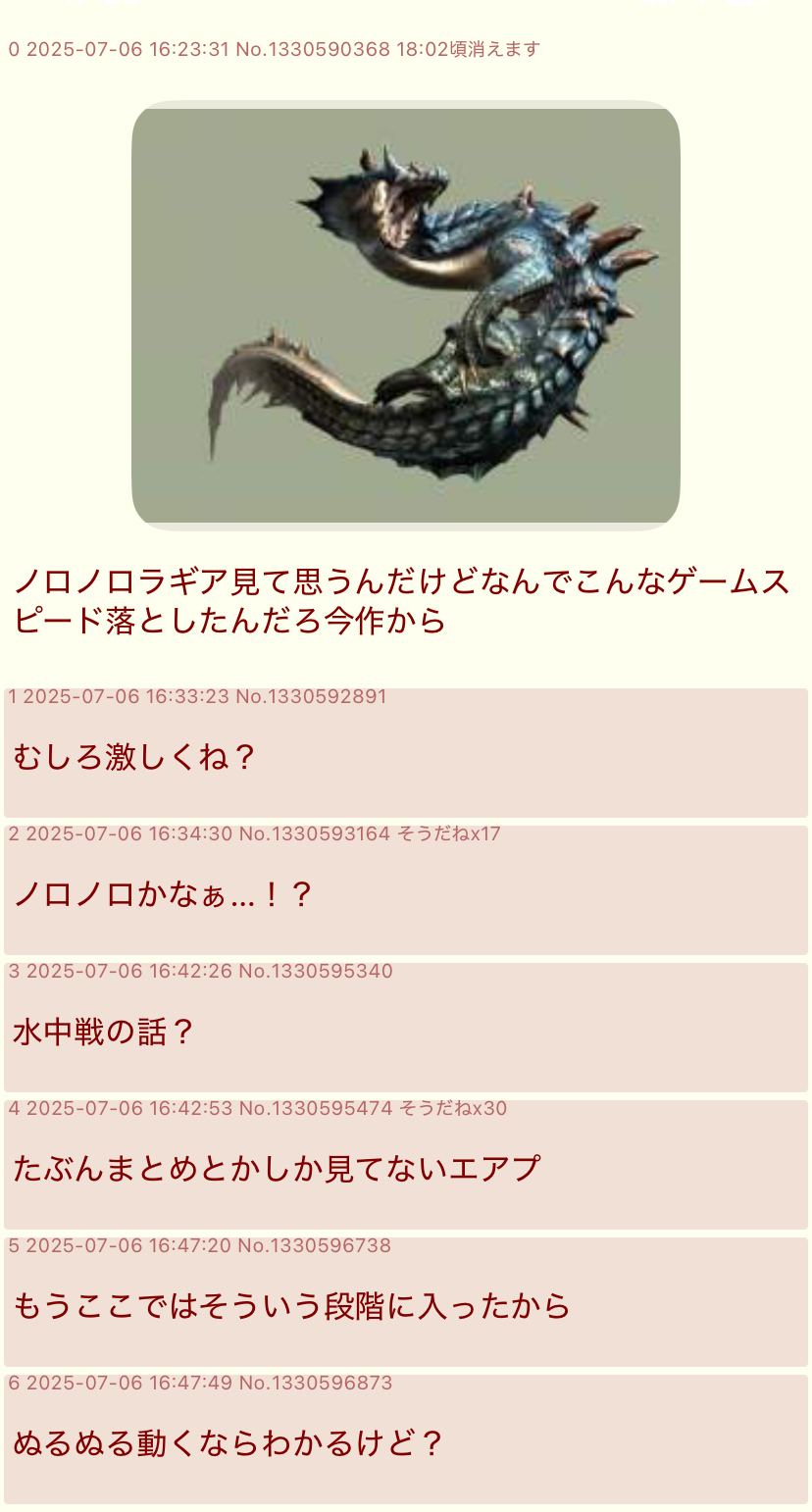Select reply 1 saying むしろ激しくね？

(406, 753)
